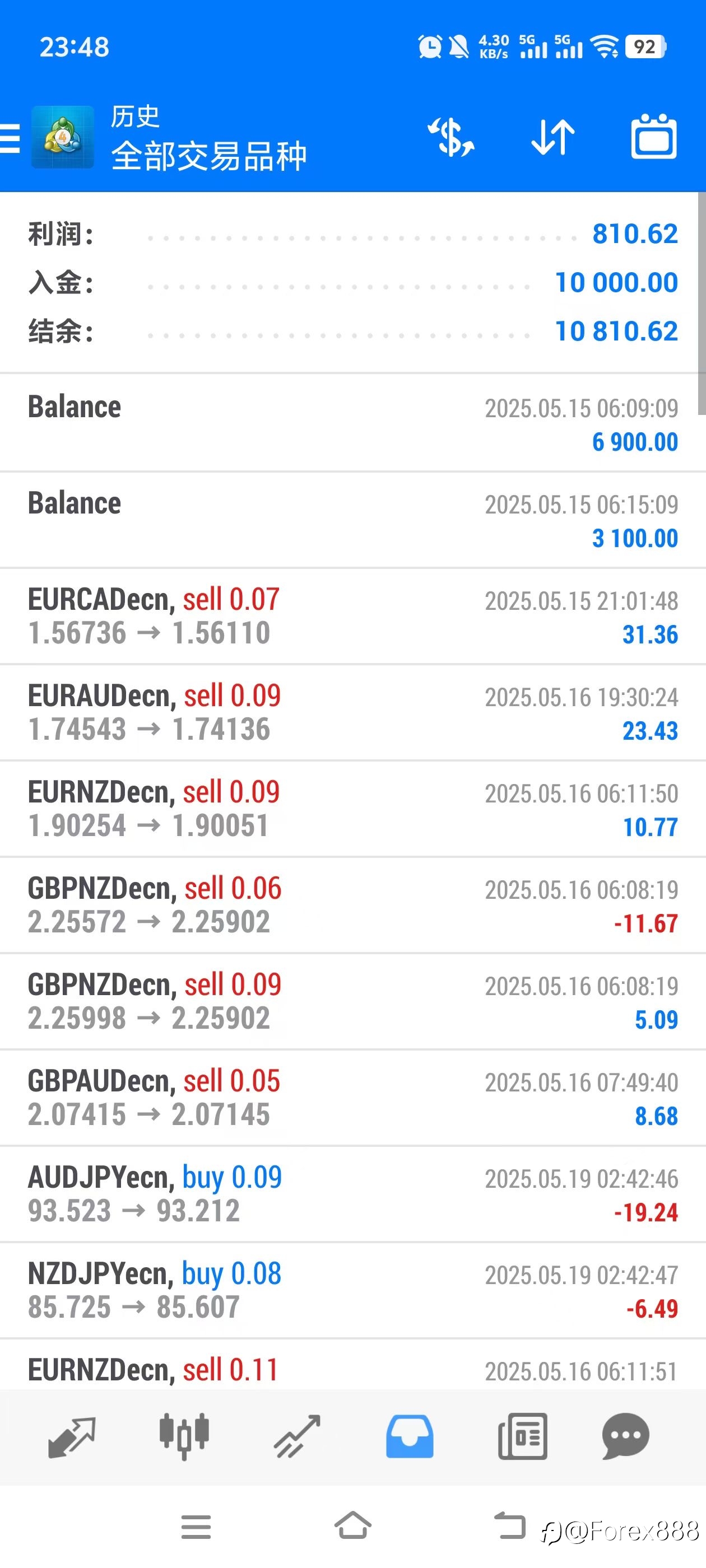Select the Balance entry of 6 900.00
This screenshot has width=706, height=1568.
click(x=352, y=423)
